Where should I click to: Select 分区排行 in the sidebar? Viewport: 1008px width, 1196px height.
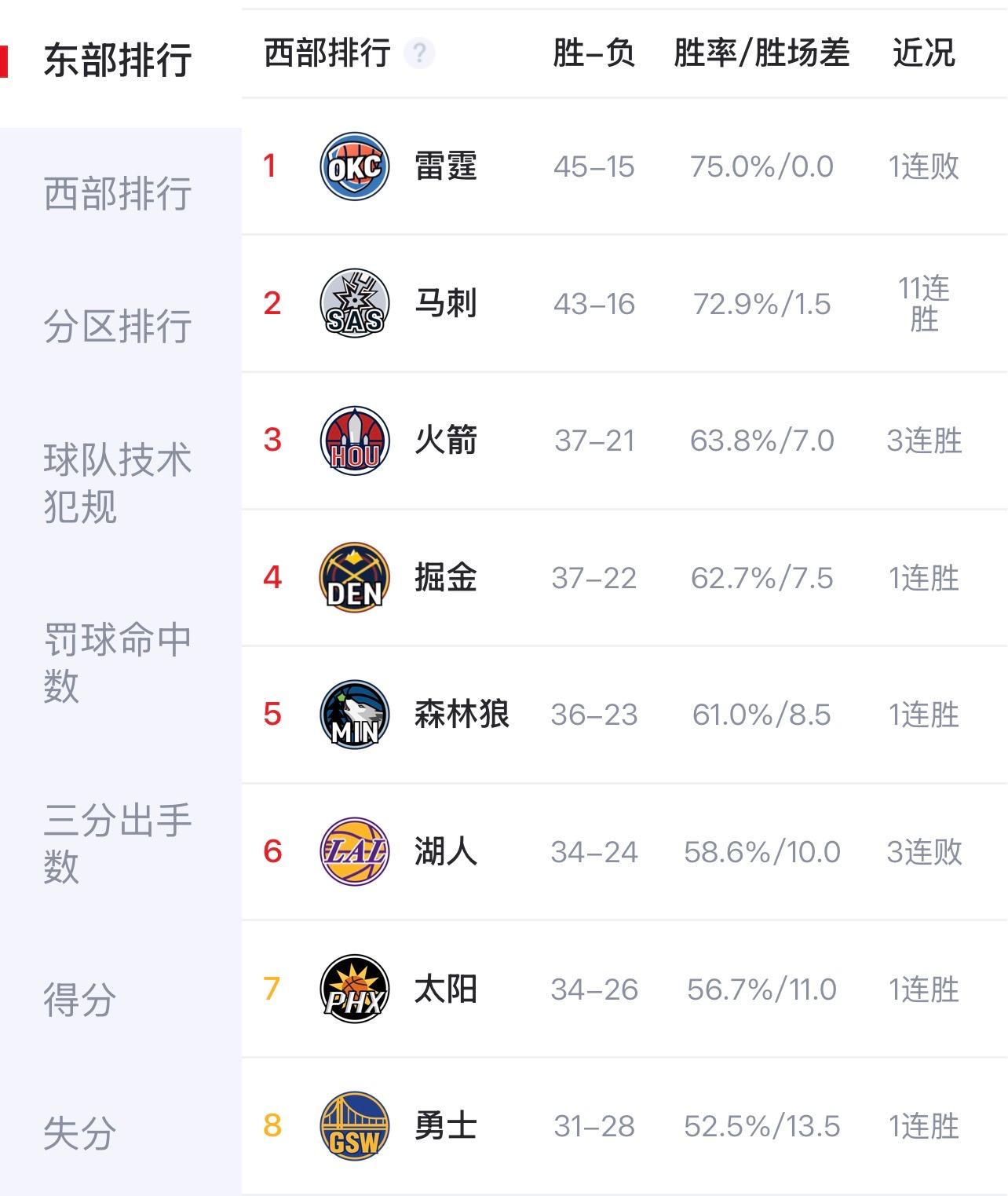coord(119,324)
